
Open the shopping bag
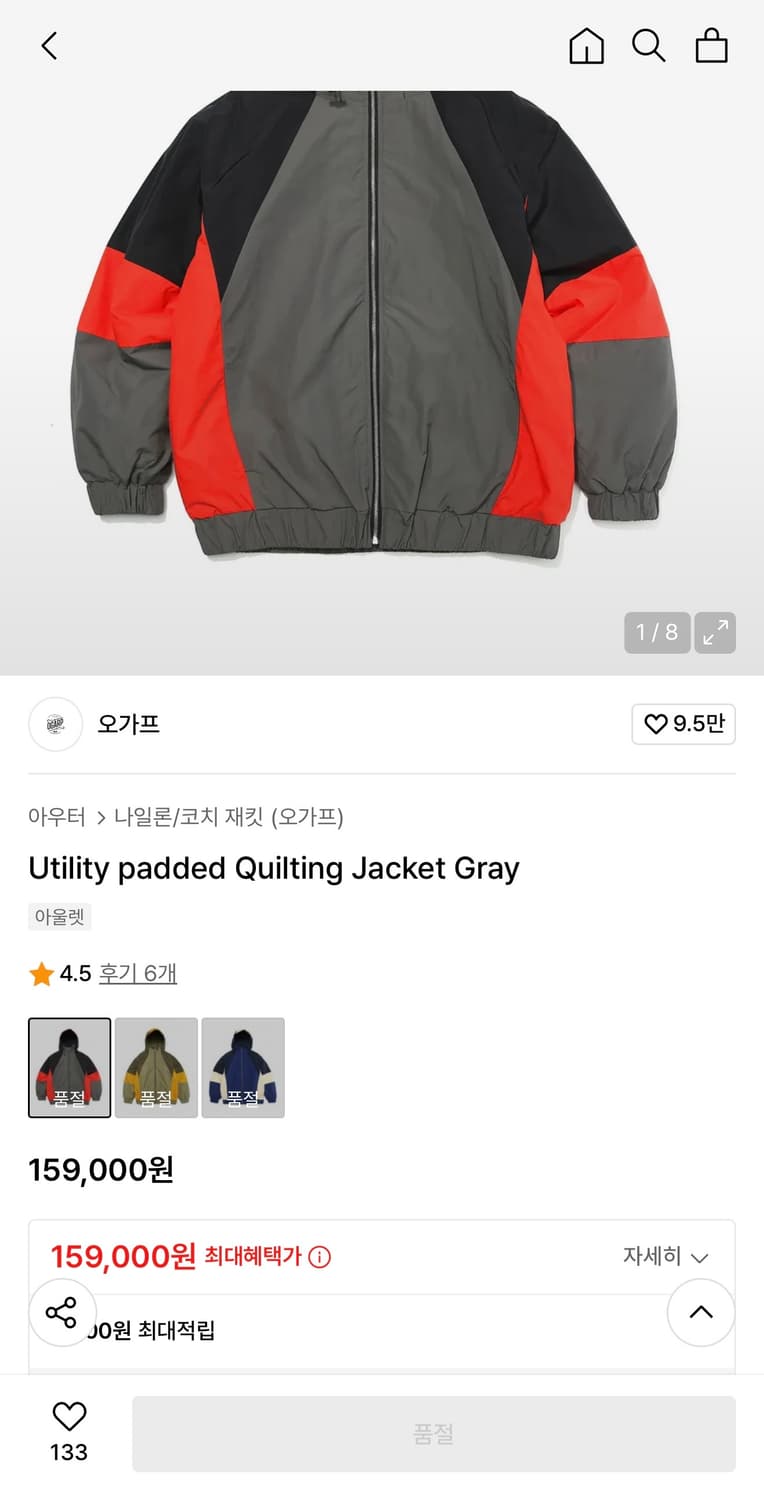point(711,46)
